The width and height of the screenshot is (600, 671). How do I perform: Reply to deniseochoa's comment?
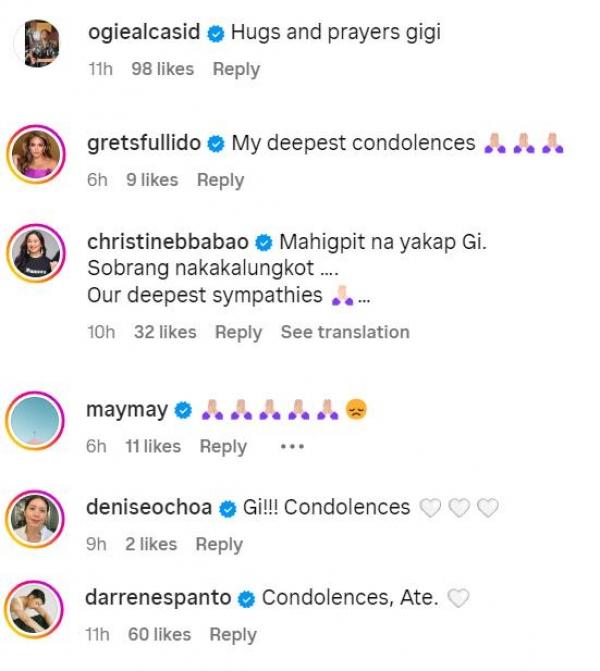219,544
